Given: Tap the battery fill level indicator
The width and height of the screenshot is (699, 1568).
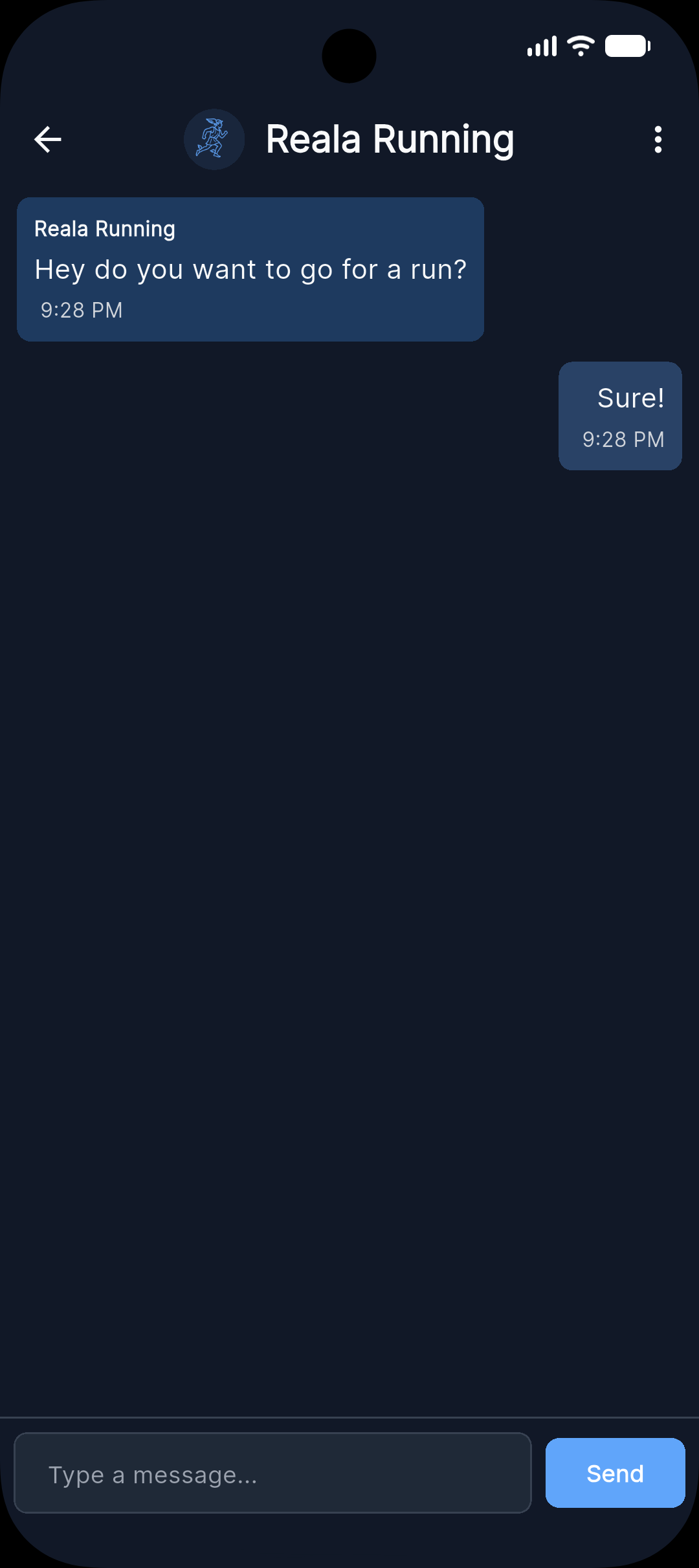Looking at the screenshot, I should tap(624, 45).
